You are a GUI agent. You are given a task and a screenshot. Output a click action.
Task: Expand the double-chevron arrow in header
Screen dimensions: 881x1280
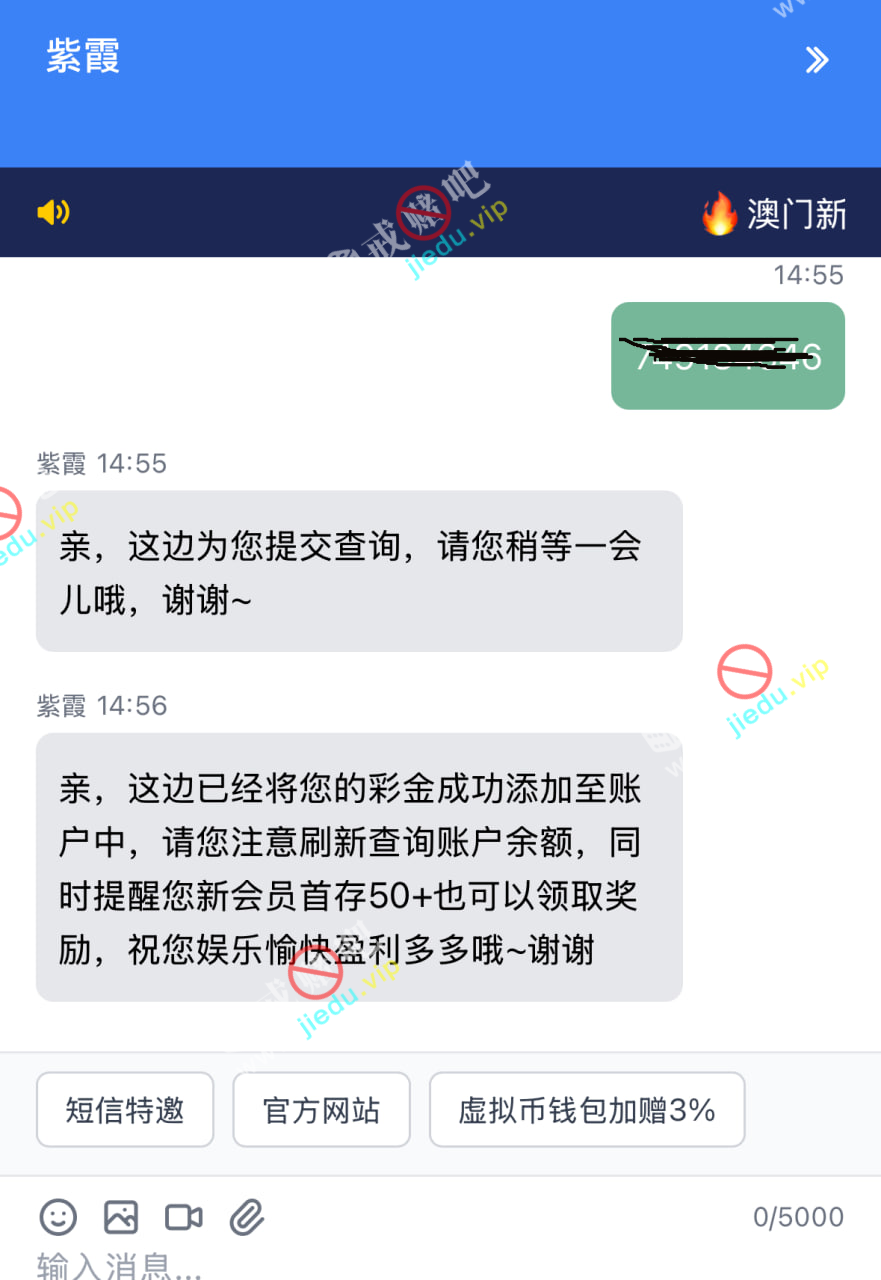click(817, 60)
